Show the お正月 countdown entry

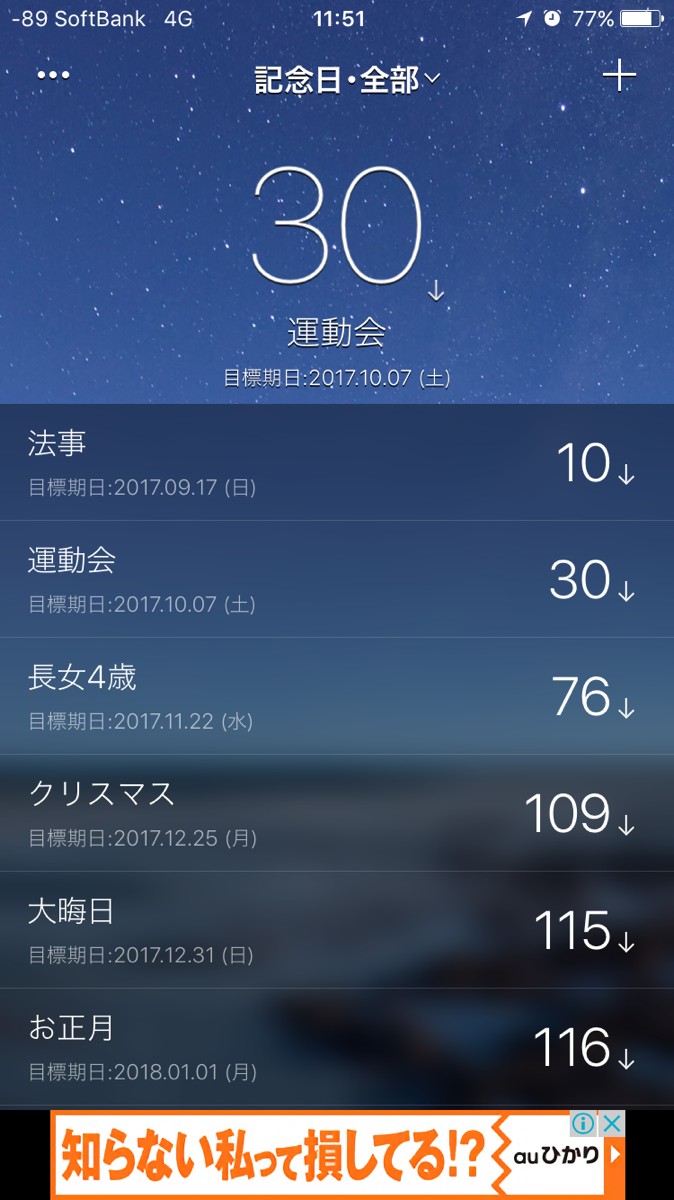[x=337, y=1047]
